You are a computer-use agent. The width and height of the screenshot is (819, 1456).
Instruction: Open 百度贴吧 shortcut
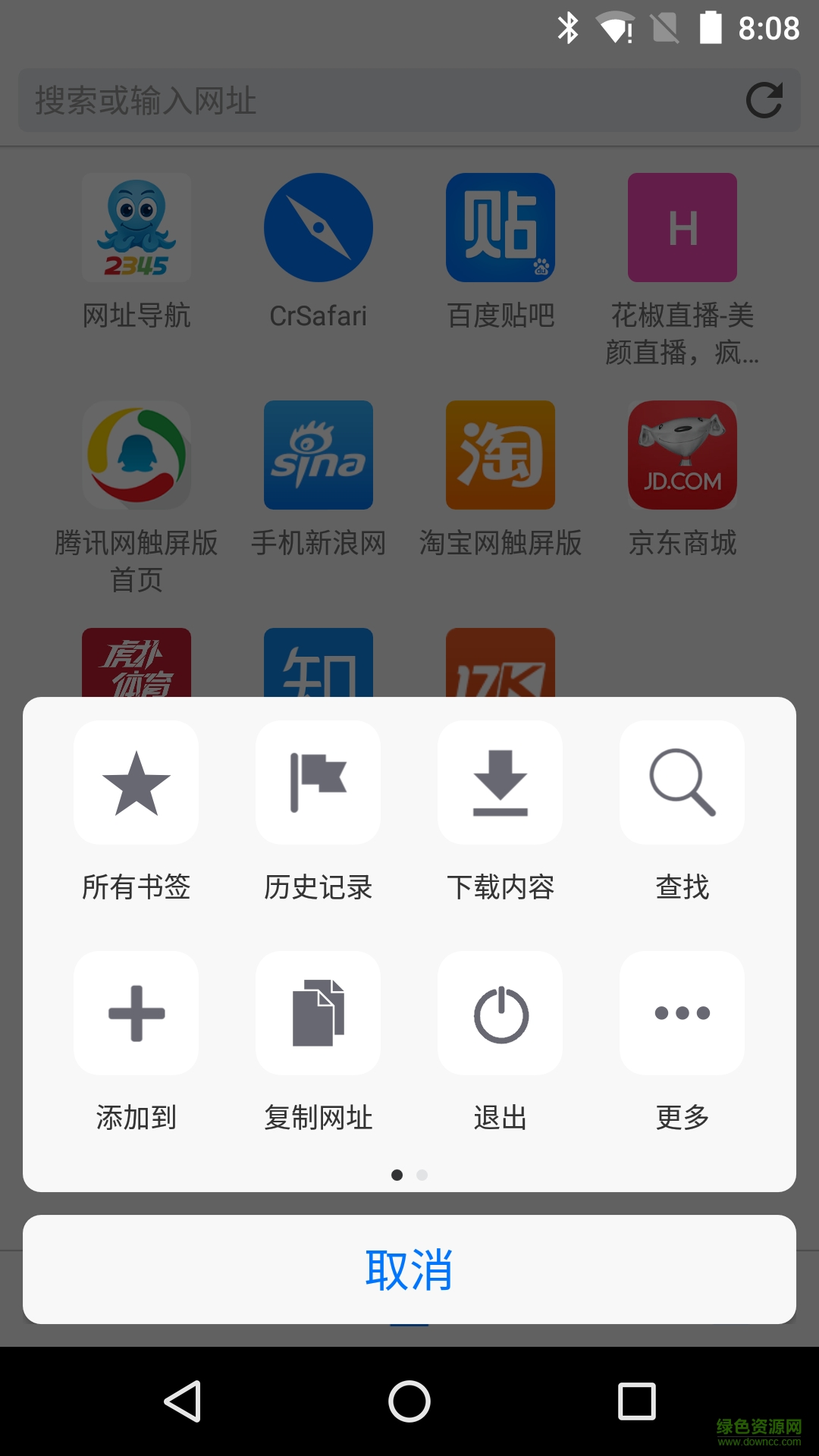click(500, 227)
